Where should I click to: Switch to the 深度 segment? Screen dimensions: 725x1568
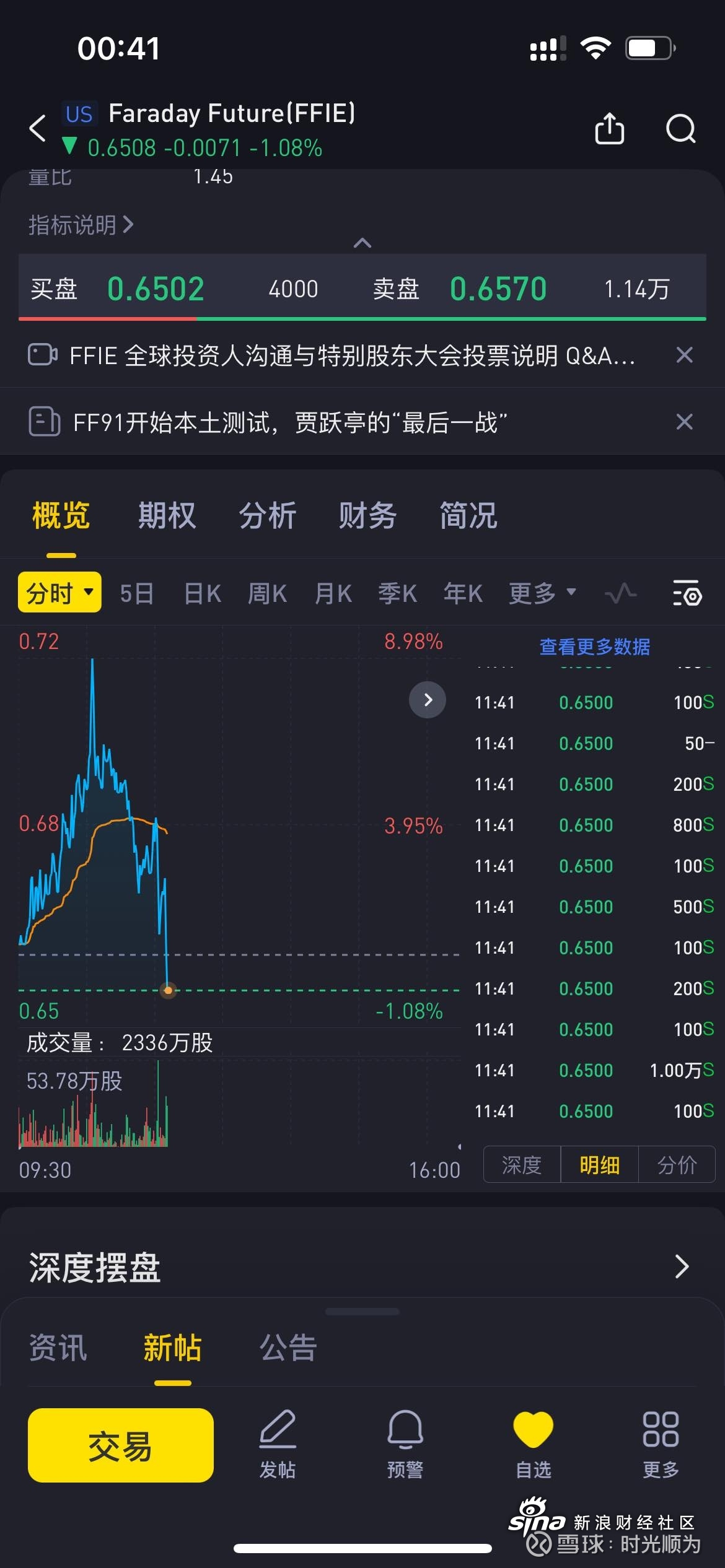[x=522, y=1165]
